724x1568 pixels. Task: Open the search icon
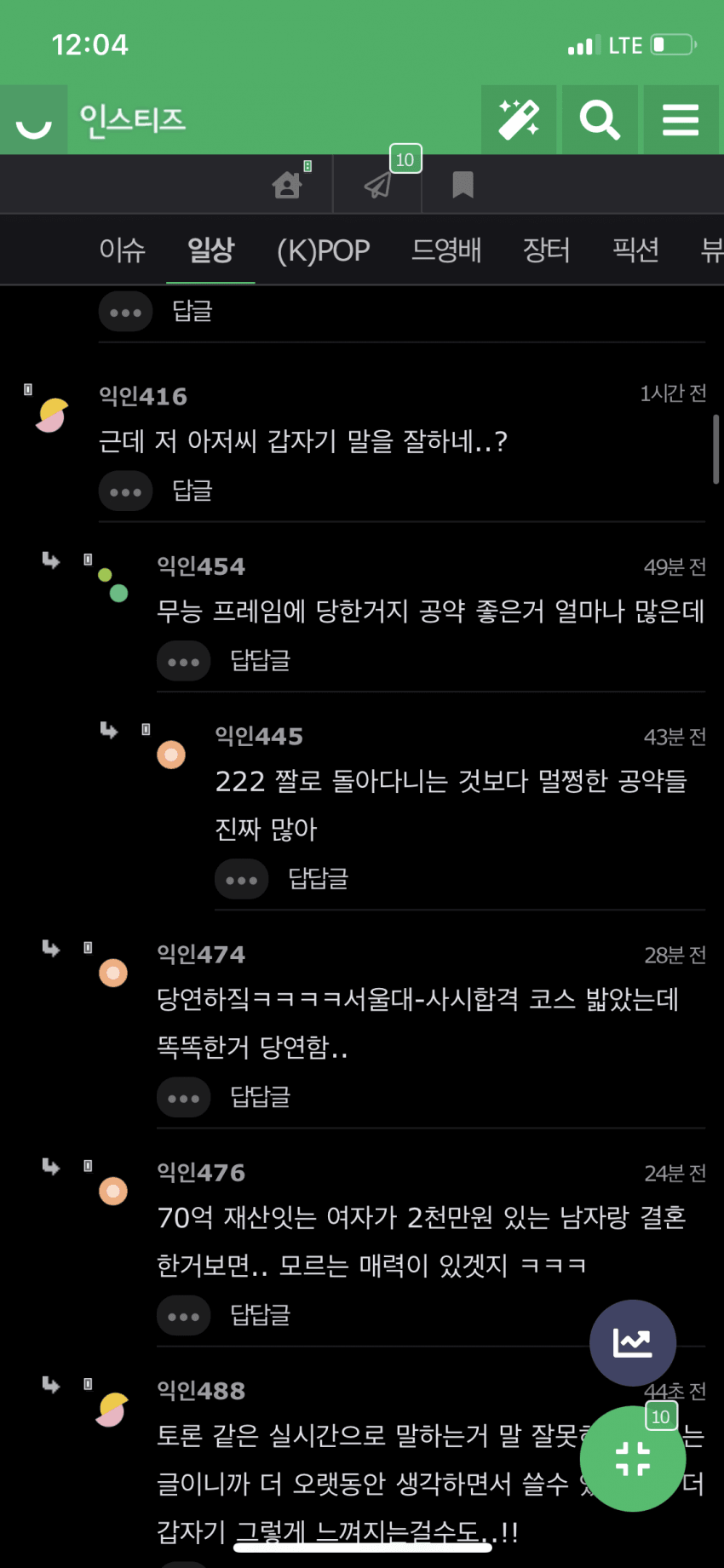point(599,119)
